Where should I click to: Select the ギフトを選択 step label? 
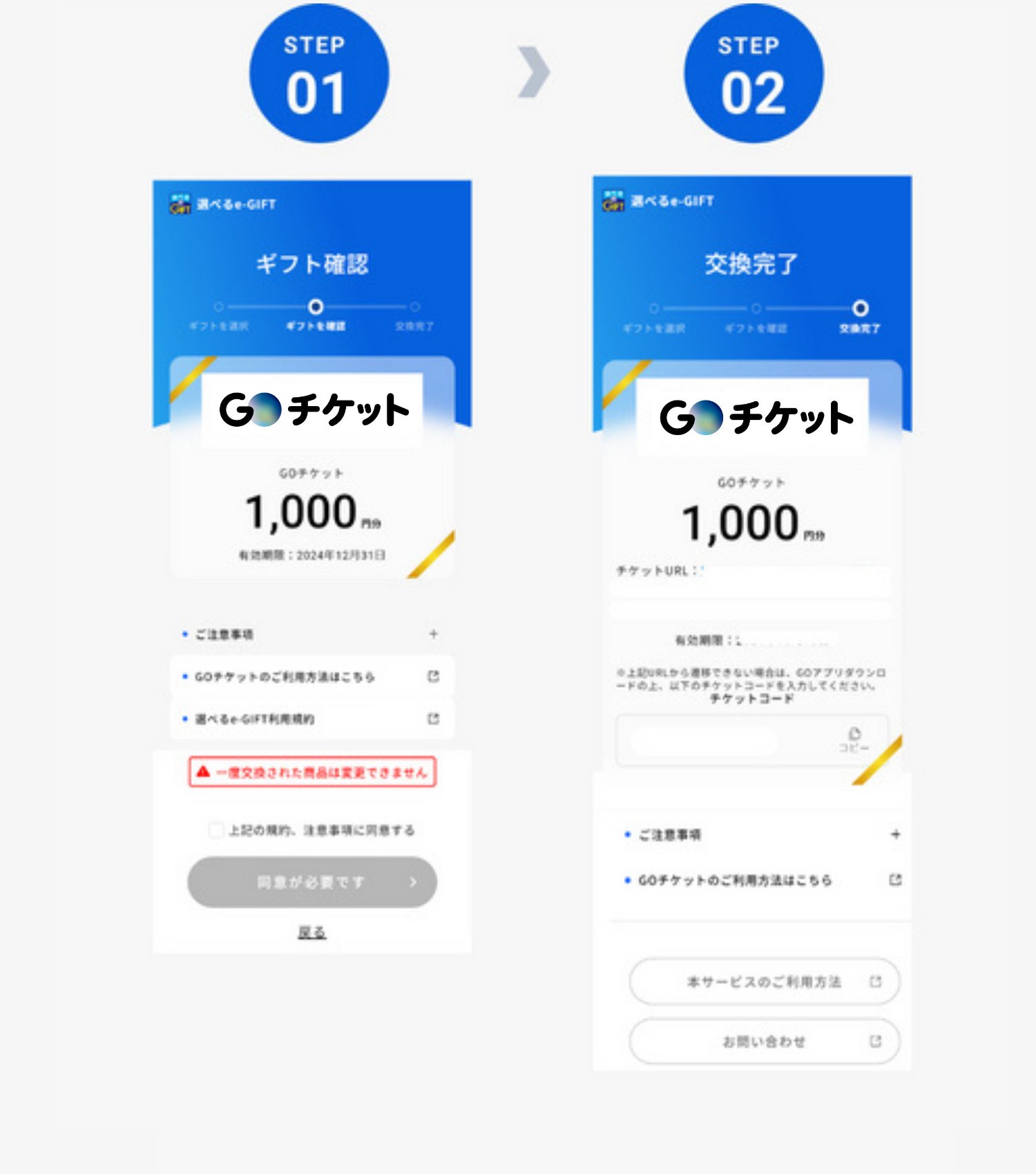point(220,325)
